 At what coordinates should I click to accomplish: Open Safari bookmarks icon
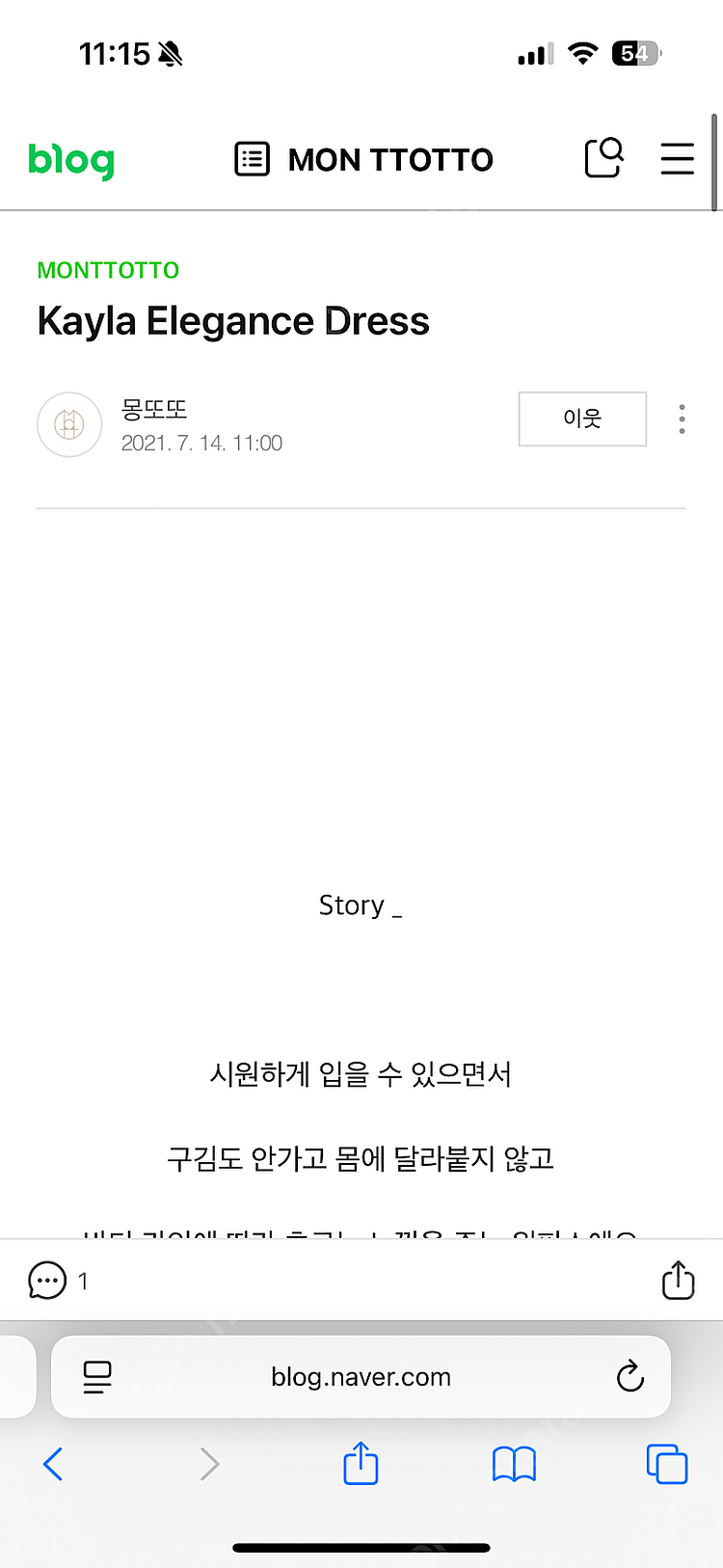click(x=514, y=1464)
